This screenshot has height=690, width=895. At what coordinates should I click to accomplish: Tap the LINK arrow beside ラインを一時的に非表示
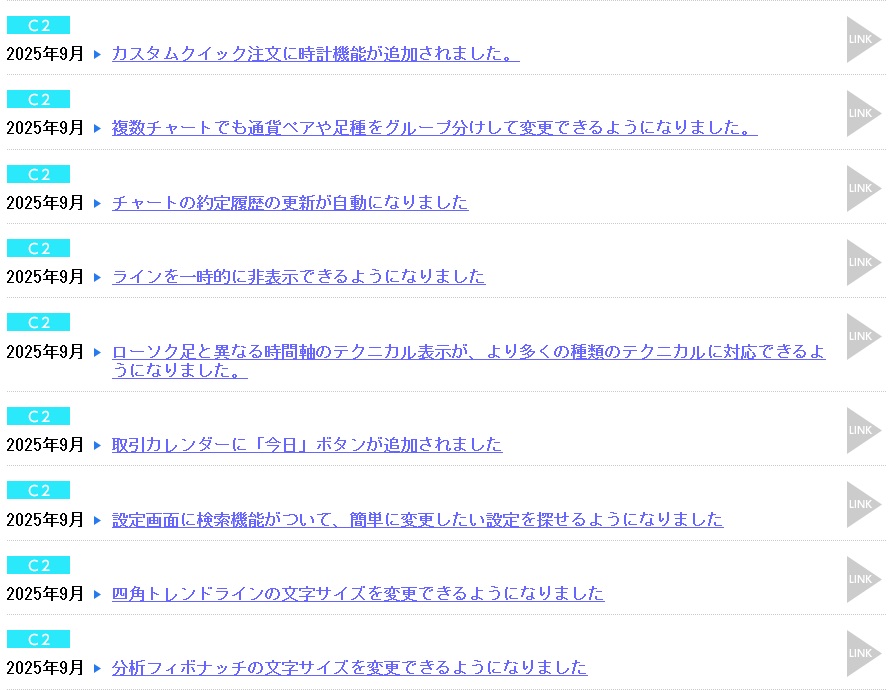(x=861, y=262)
